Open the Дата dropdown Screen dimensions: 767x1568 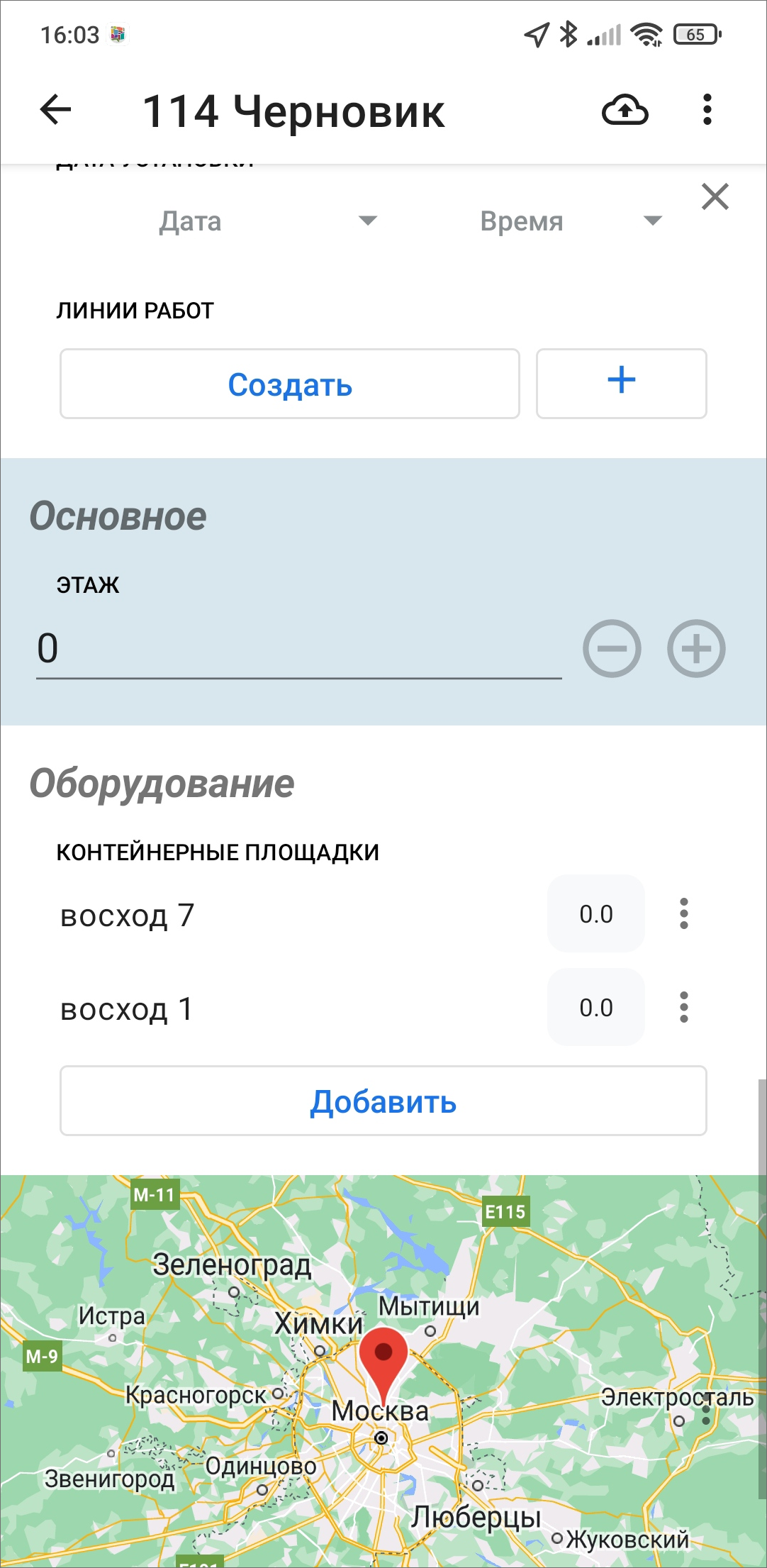coord(268,221)
